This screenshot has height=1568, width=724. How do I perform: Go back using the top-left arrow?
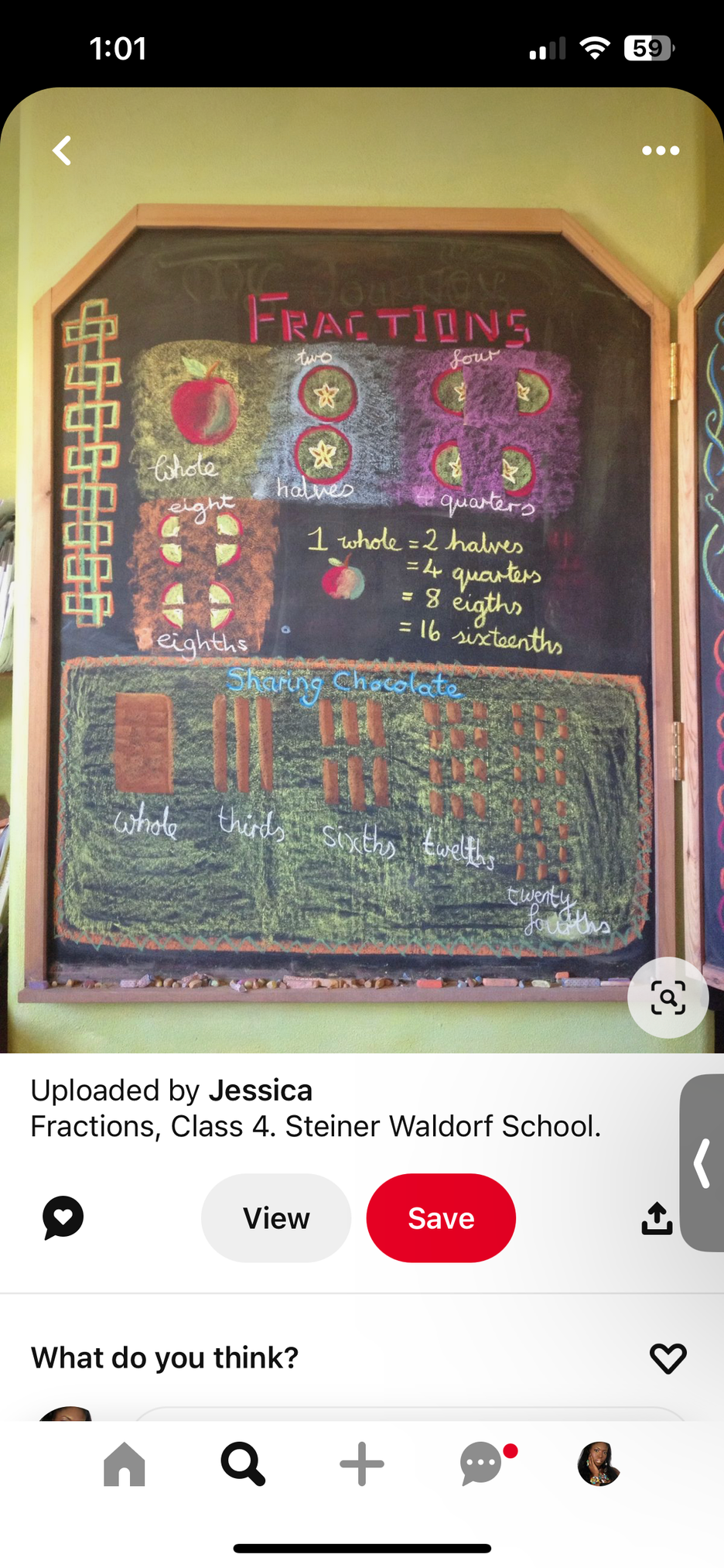pyautogui.click(x=62, y=151)
